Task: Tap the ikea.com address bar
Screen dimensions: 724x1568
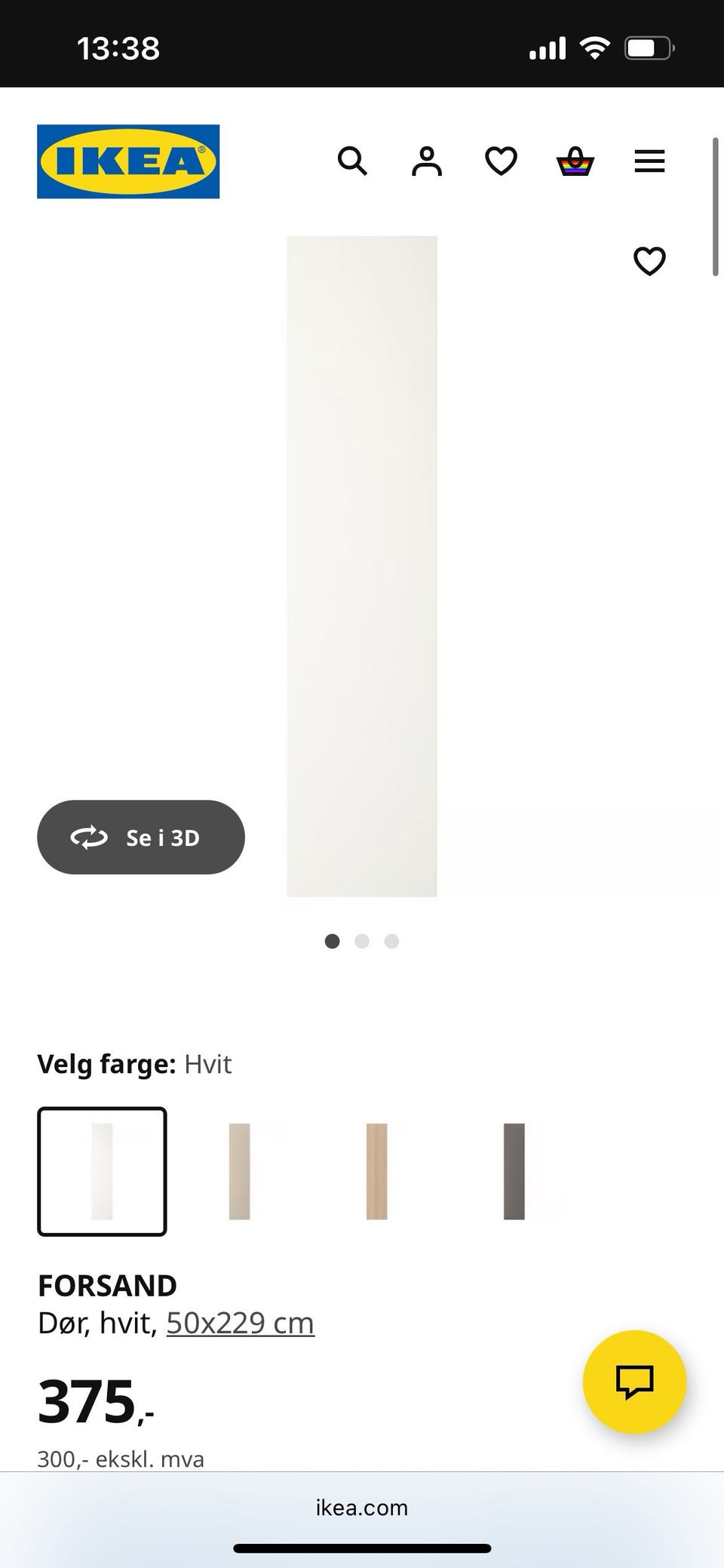Action: click(362, 1508)
